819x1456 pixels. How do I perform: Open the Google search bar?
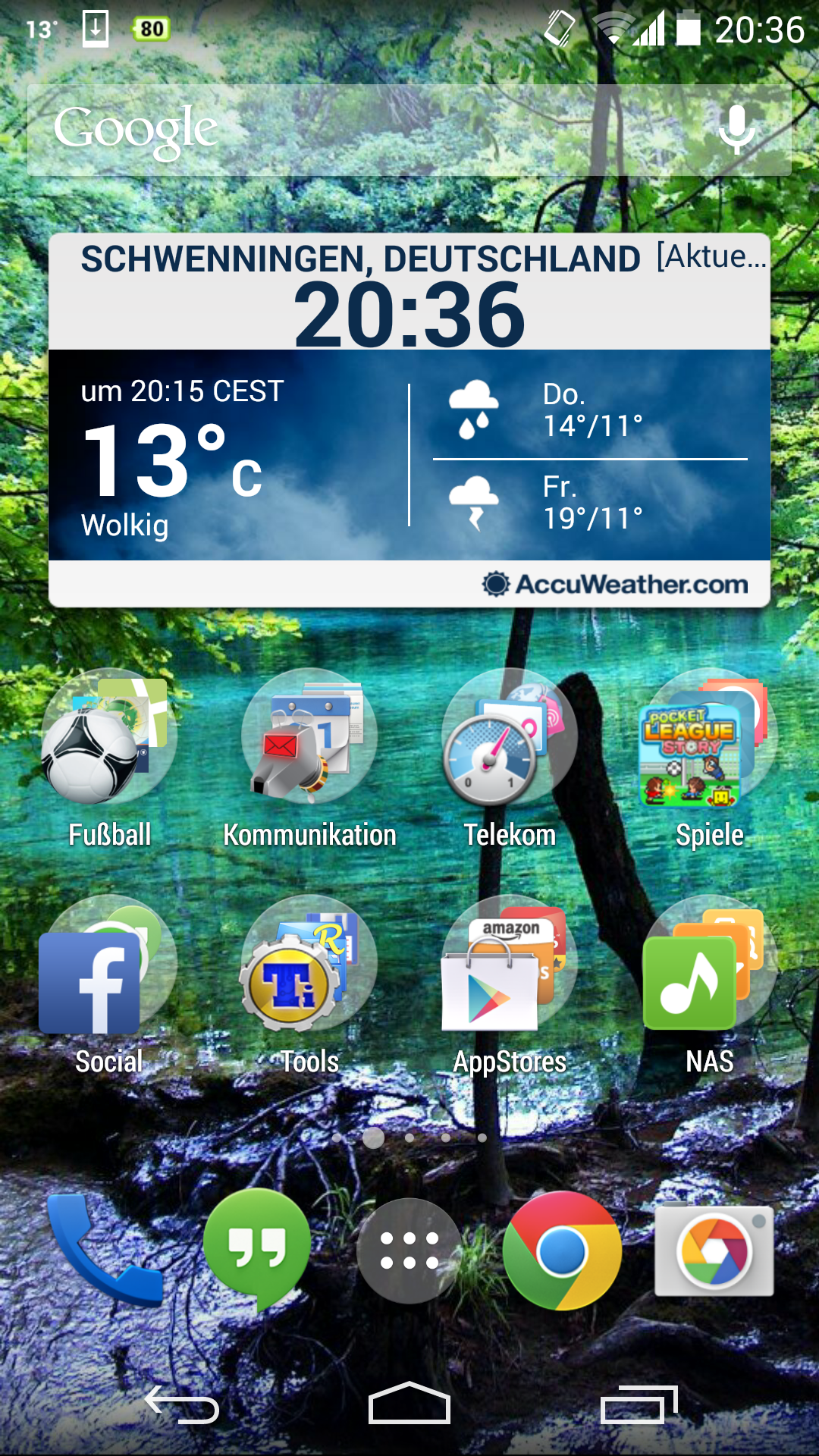[364, 130]
